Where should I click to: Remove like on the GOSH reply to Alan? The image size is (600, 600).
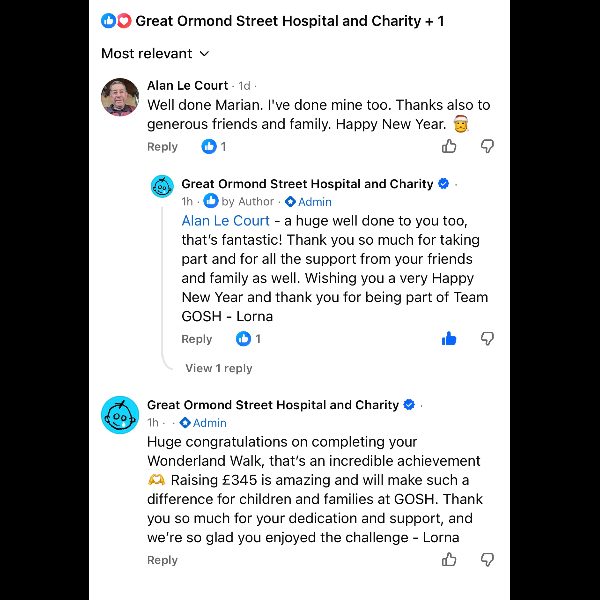[x=449, y=339]
